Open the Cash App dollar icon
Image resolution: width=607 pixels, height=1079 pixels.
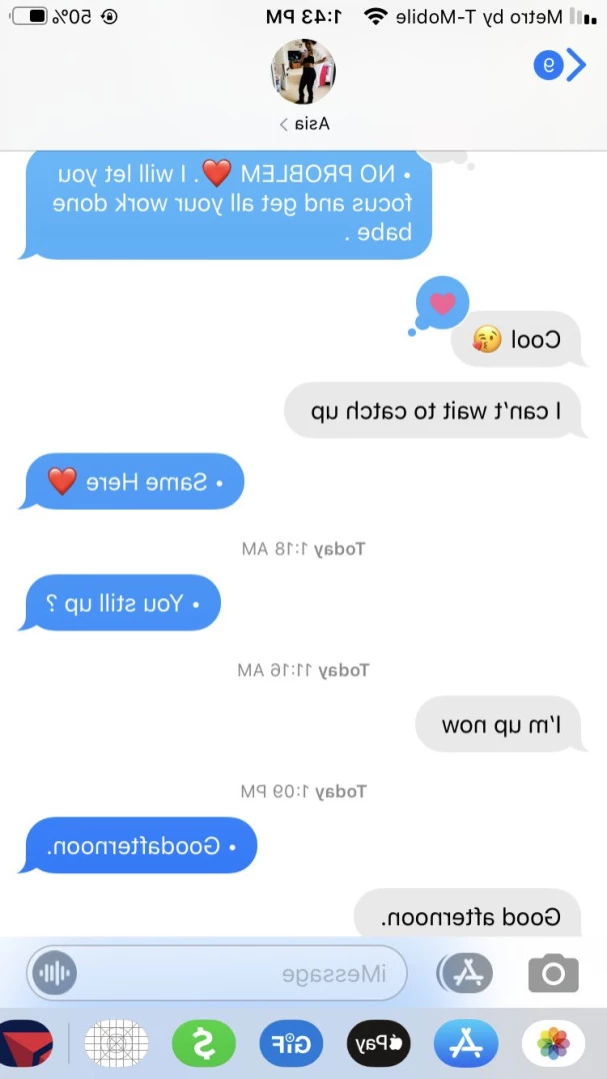point(204,1043)
